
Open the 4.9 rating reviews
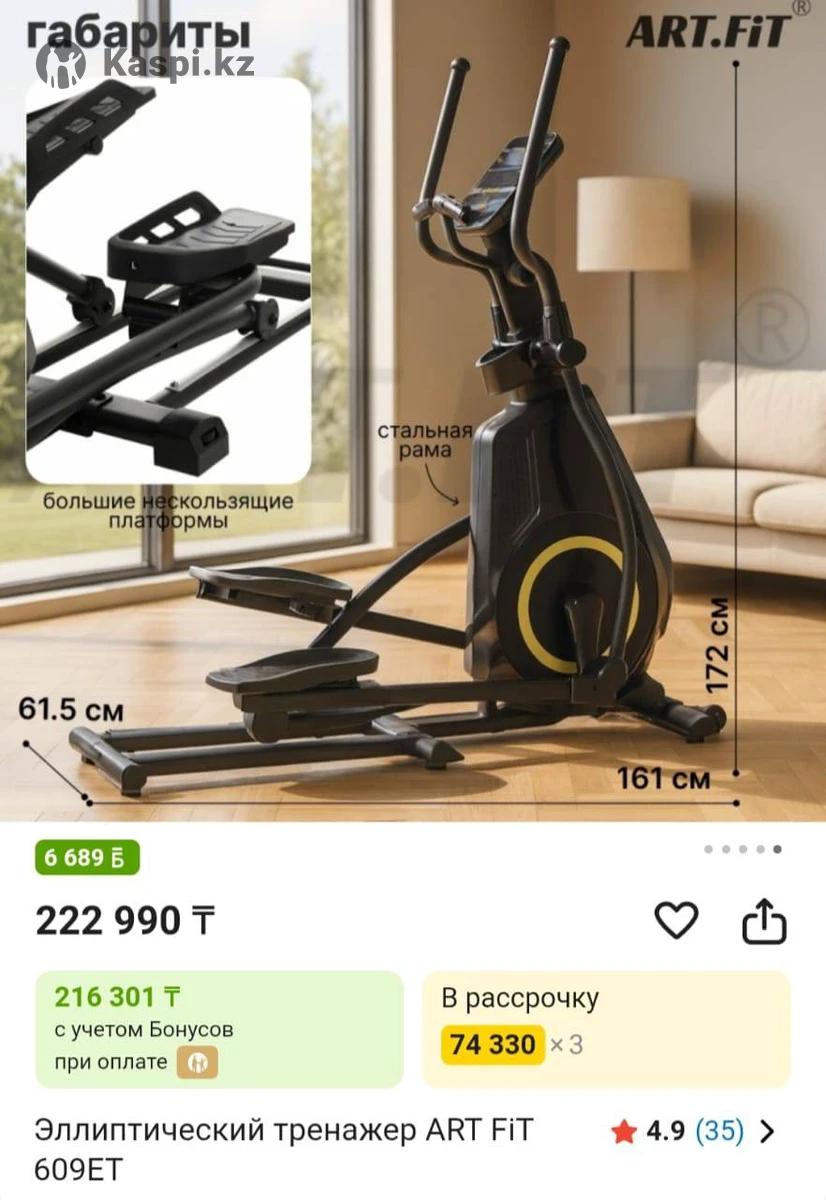point(693,1131)
